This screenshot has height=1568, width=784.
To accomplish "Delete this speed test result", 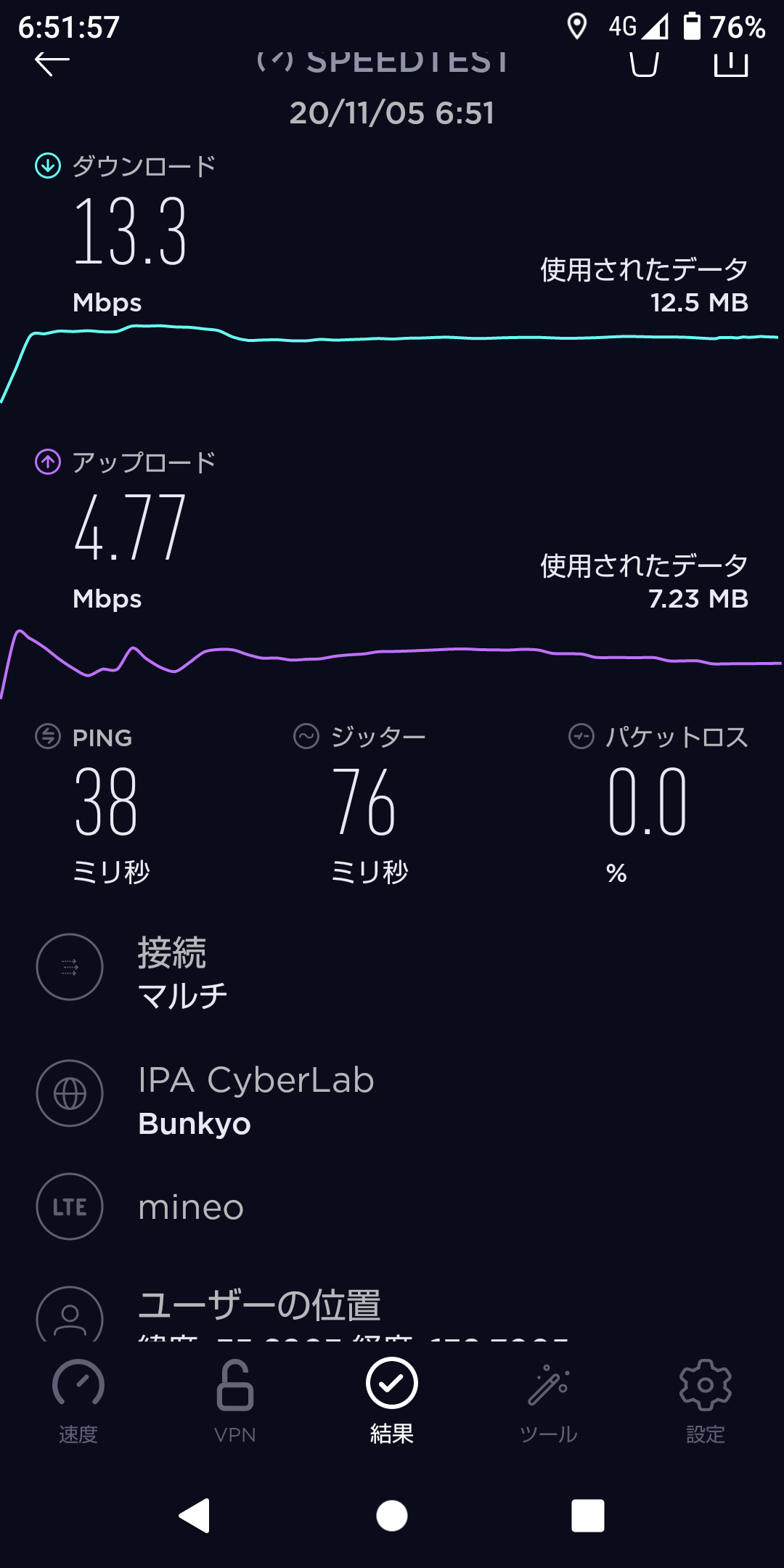I will pyautogui.click(x=644, y=64).
